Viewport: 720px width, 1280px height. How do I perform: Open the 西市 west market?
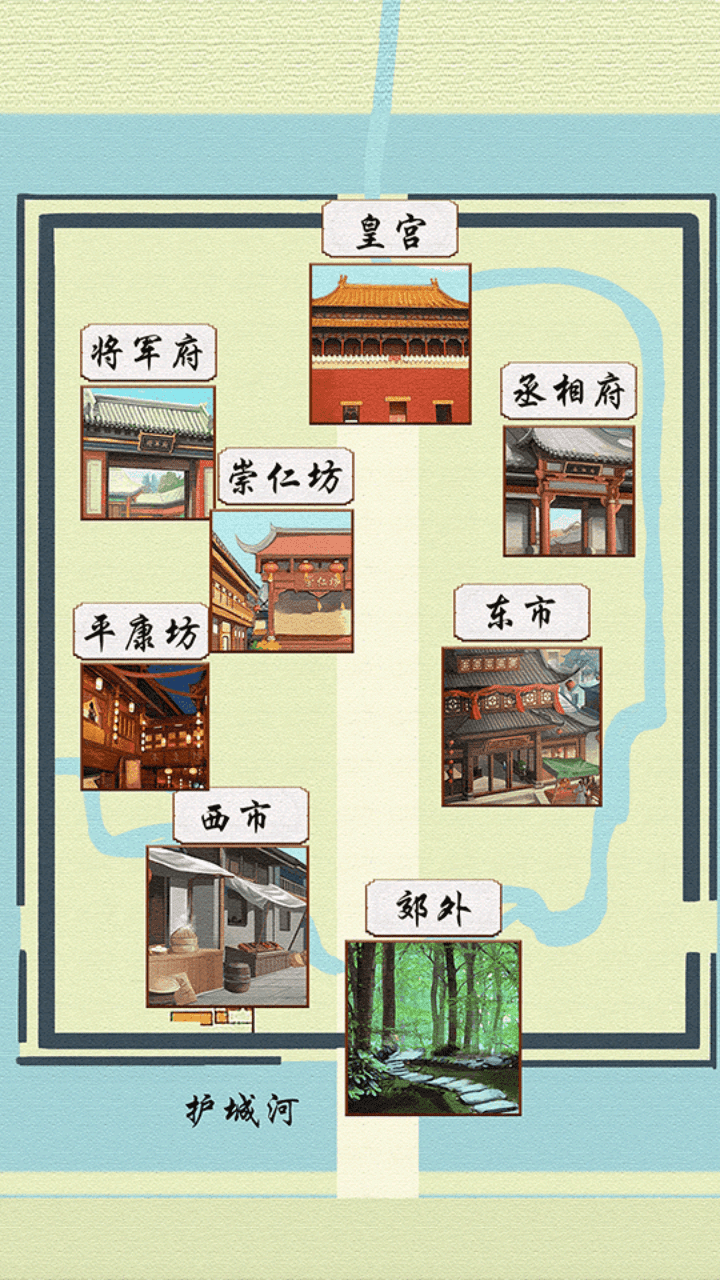click(x=227, y=925)
